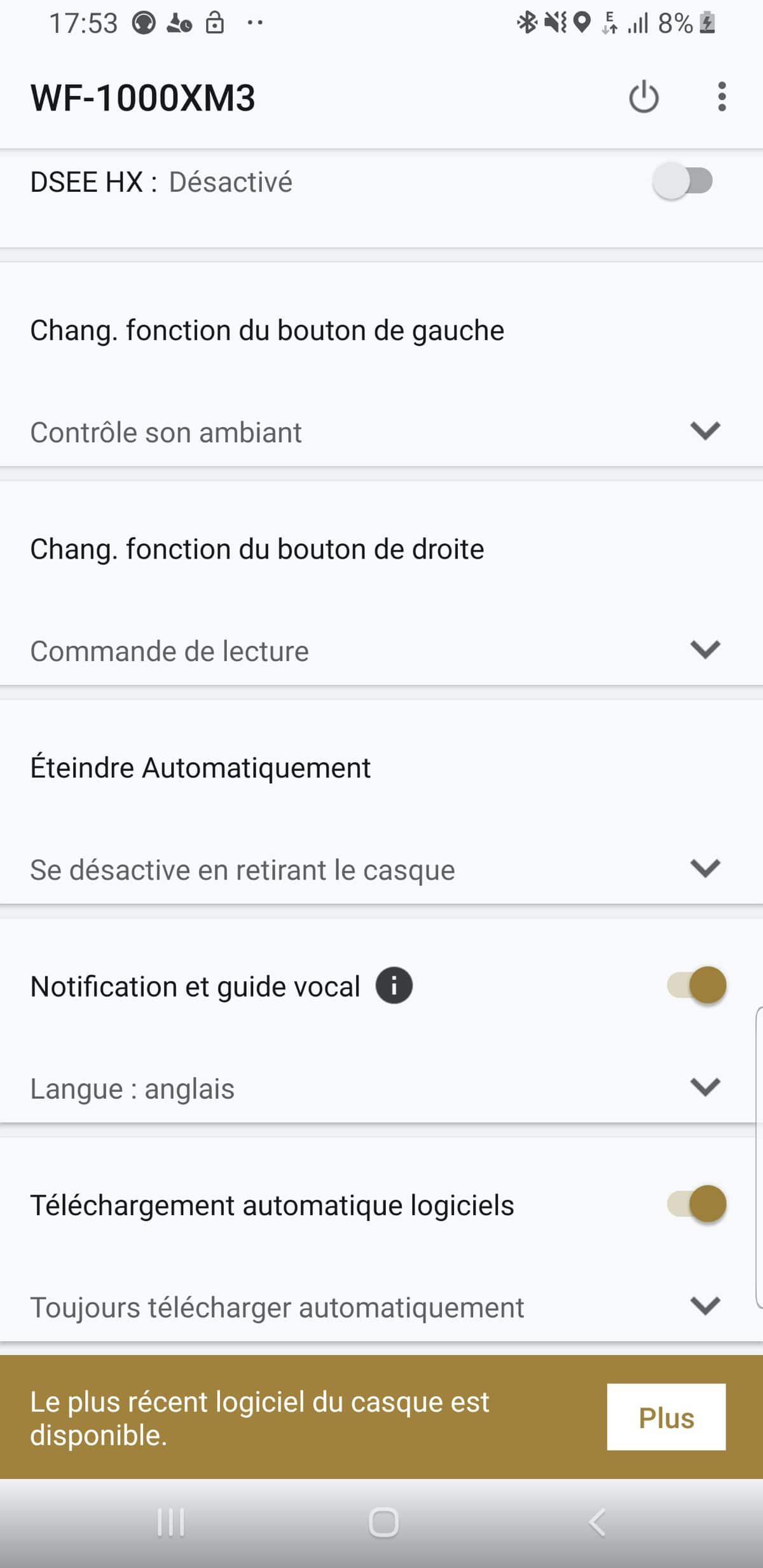Disable Téléchargement automatique logiciels switch
This screenshot has width=763, height=1568.
tap(697, 1204)
